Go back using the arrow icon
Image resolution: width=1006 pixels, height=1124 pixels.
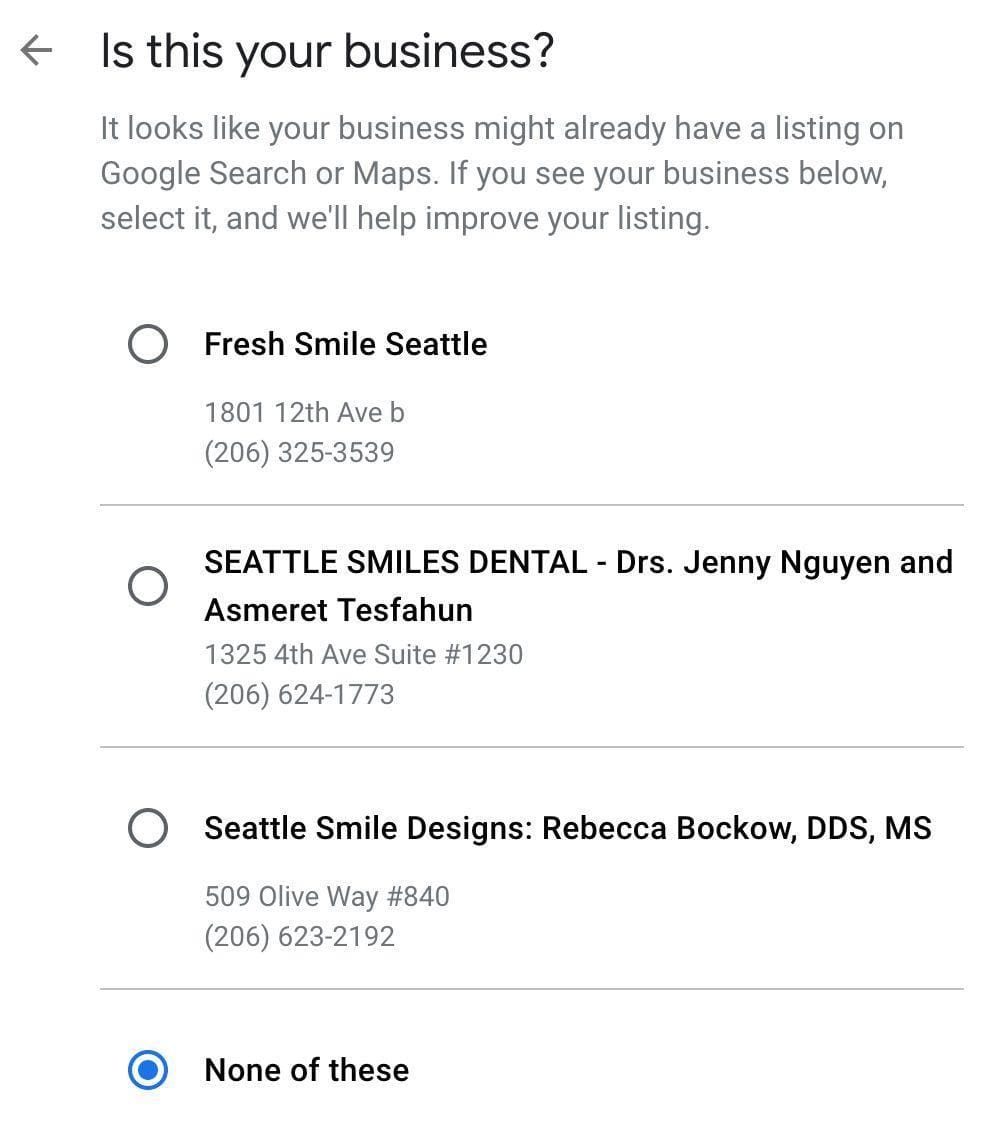click(36, 50)
